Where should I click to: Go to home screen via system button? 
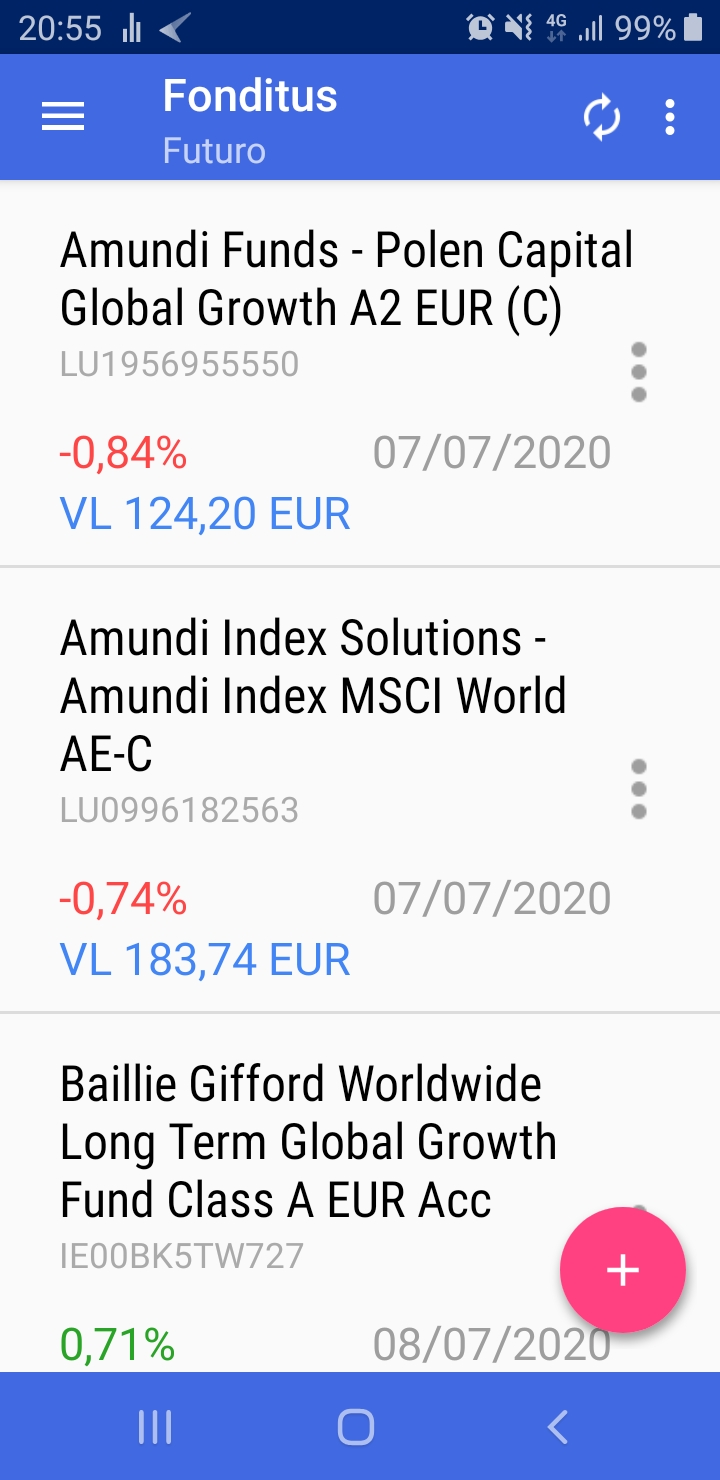[x=356, y=1427]
